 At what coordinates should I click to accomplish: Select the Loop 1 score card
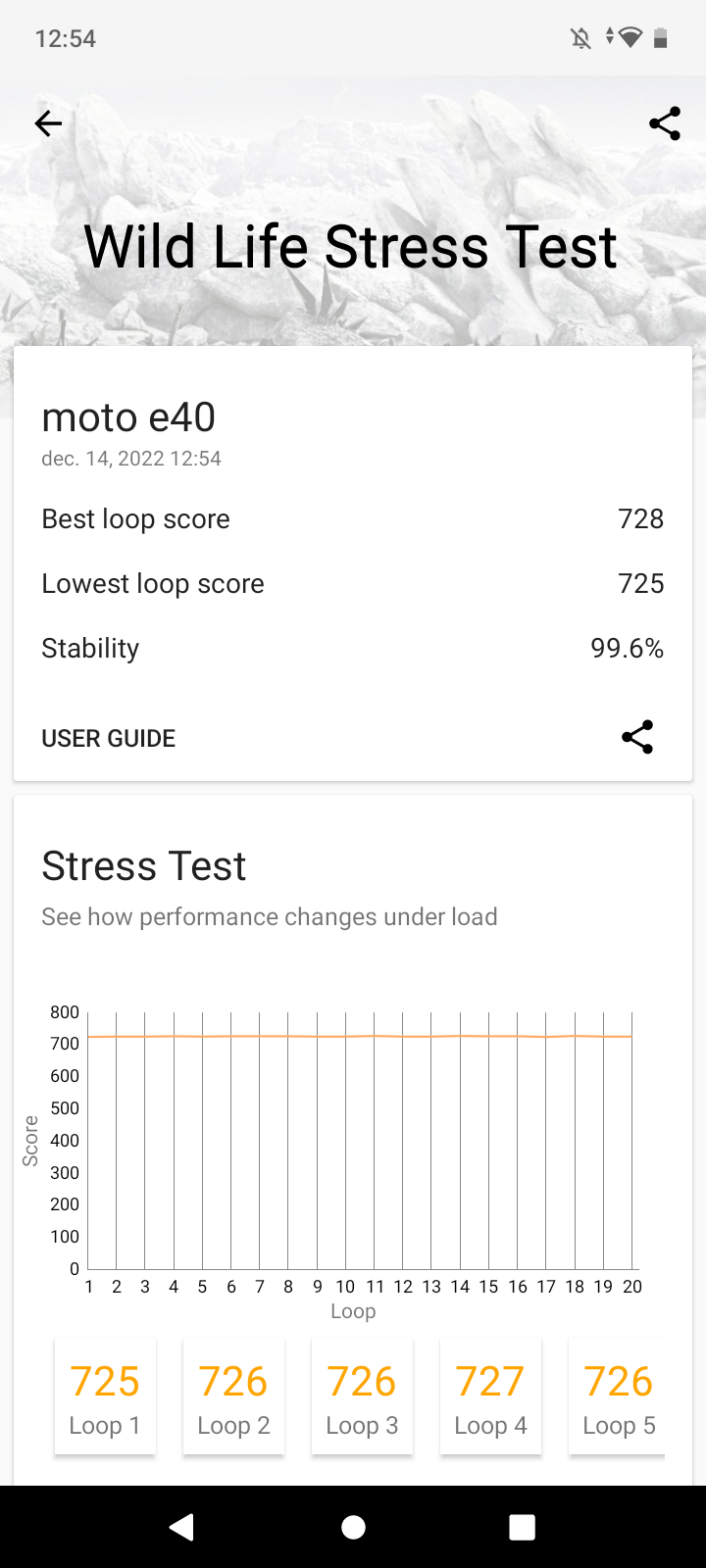[x=105, y=1396]
